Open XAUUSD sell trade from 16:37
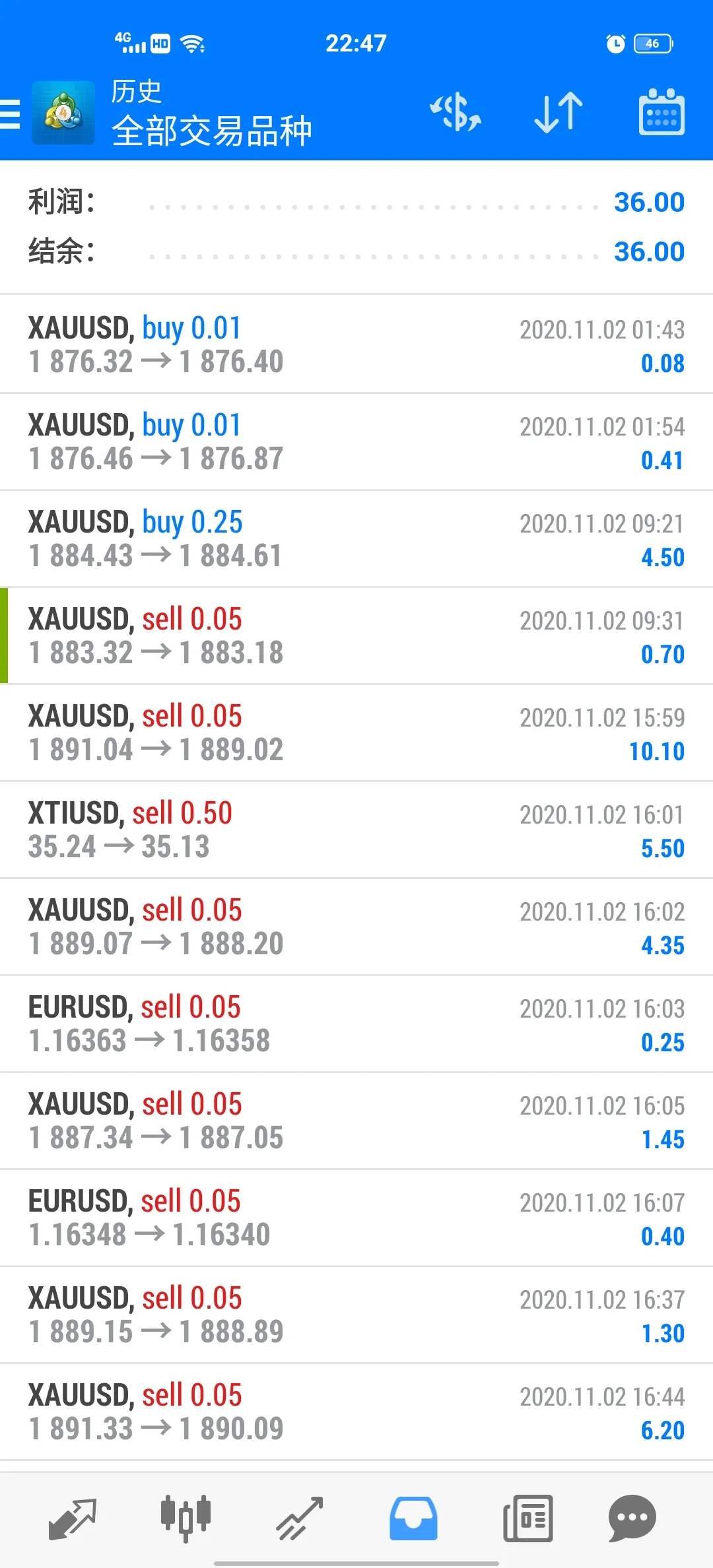Viewport: 713px width, 1568px height. pyautogui.click(x=356, y=1315)
